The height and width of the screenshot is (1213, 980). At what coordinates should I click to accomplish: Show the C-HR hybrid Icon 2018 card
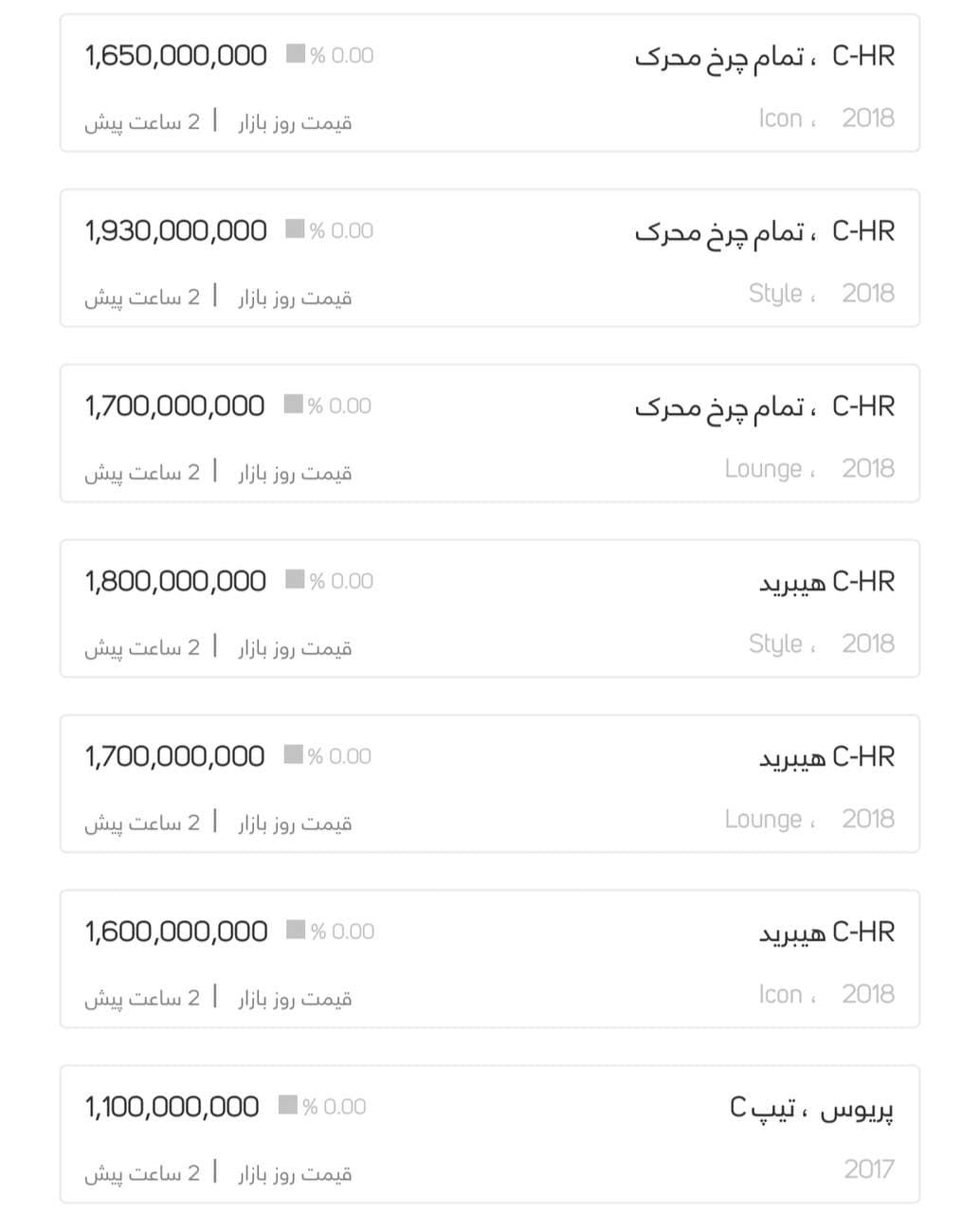[490, 959]
